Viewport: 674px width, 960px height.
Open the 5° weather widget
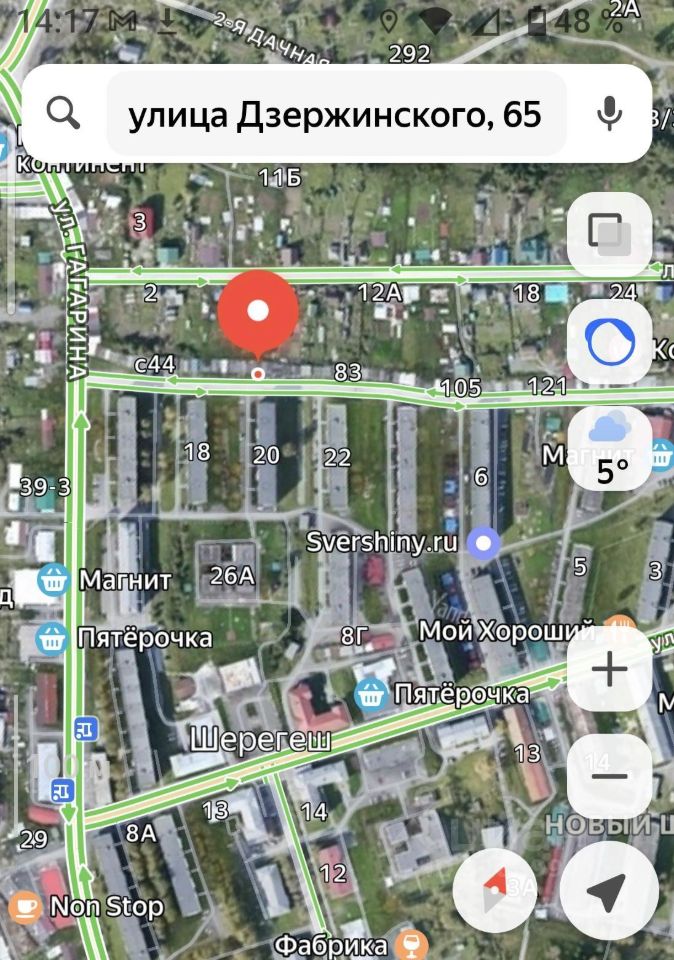[x=611, y=450]
